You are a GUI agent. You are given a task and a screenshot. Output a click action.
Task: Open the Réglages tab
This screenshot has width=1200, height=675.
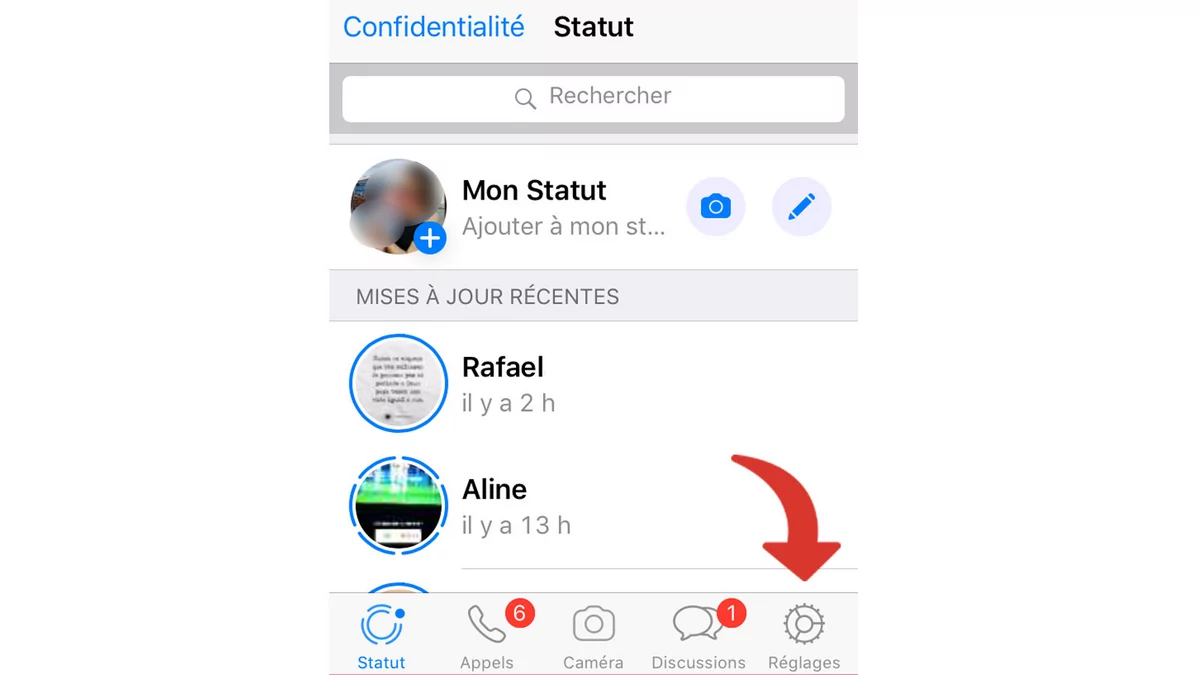804,636
